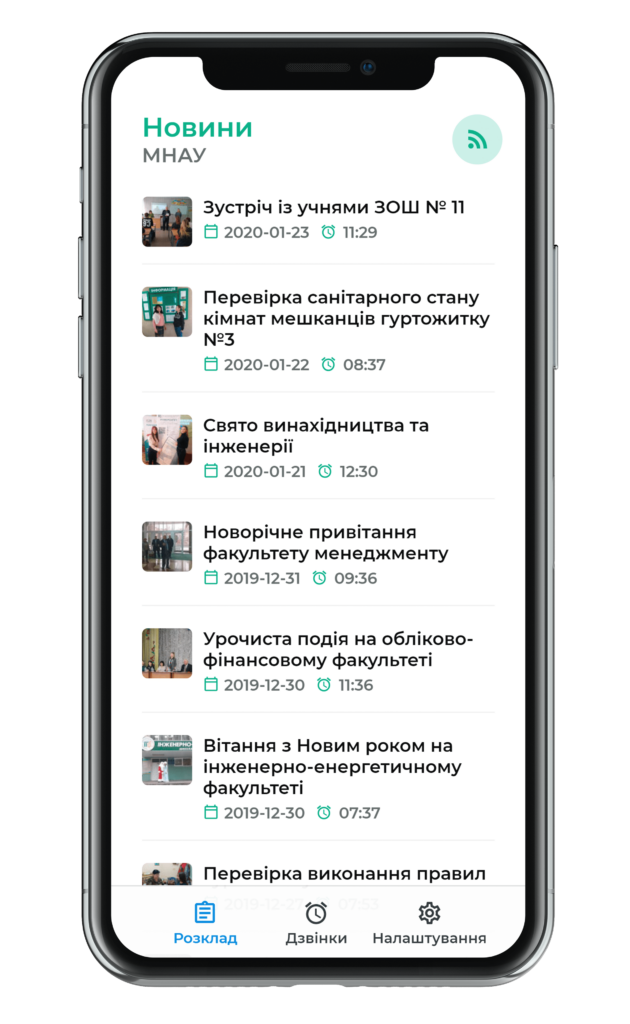Read Свято винахідництва та інженерії
Image resolution: width=630 pixels, height=1024 pixels.
318,447
